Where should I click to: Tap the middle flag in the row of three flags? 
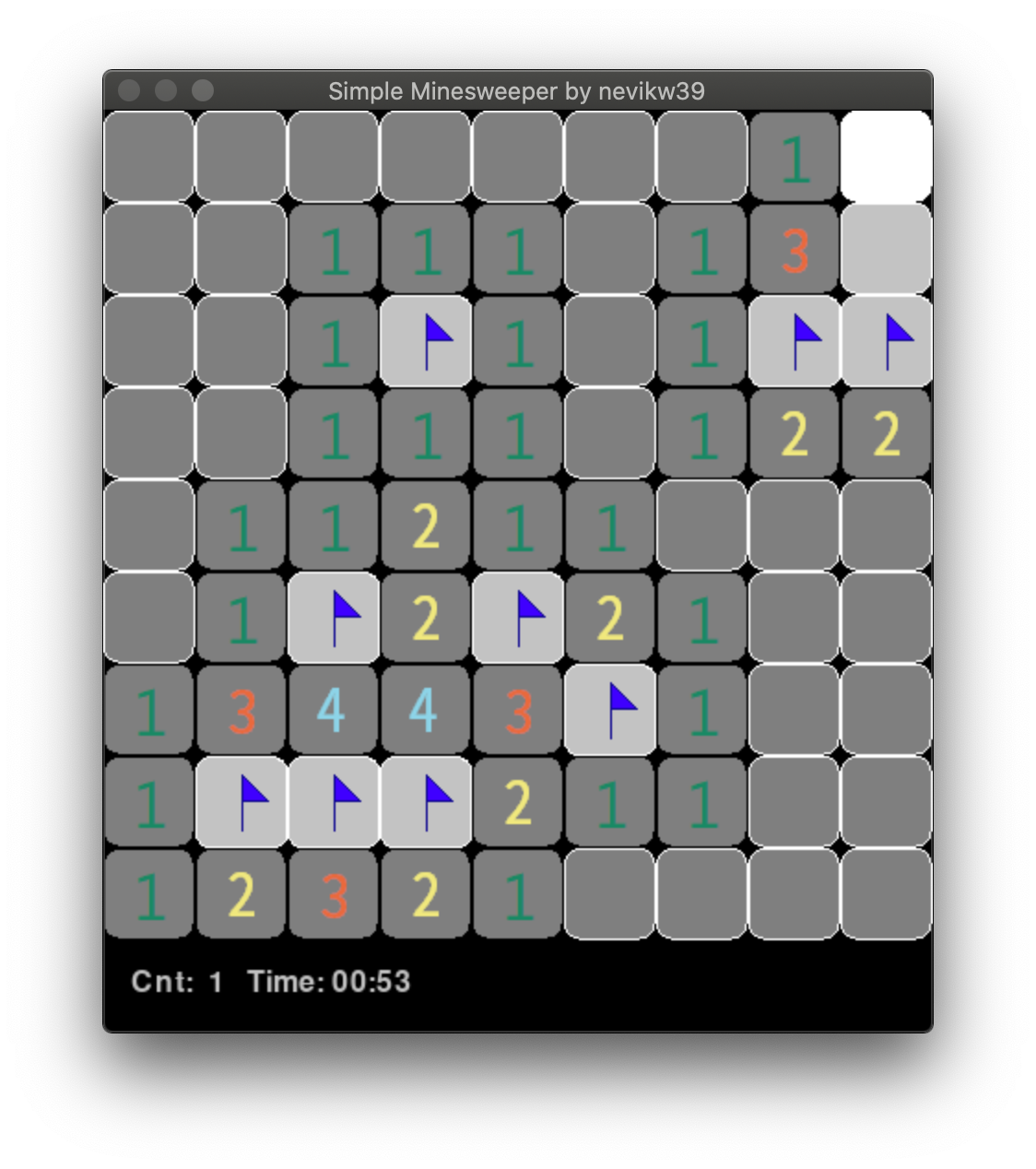pos(334,802)
